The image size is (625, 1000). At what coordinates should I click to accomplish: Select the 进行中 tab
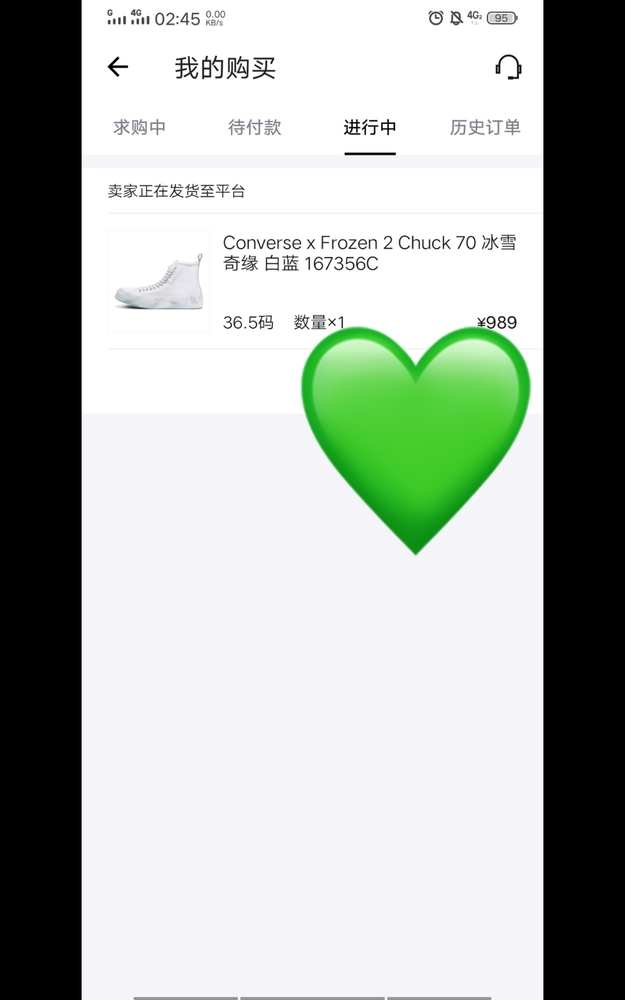tap(370, 128)
